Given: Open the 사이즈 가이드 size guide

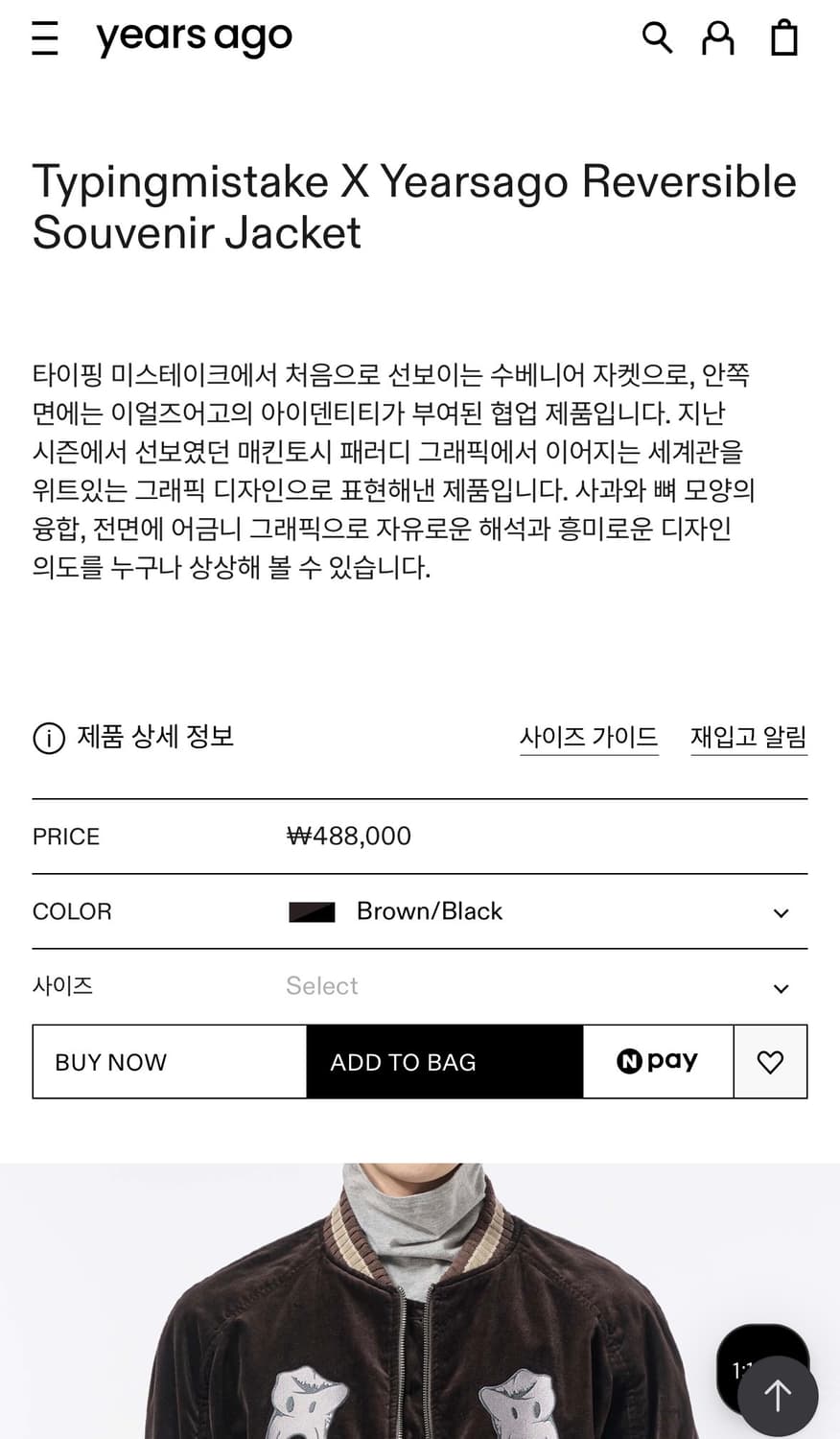Looking at the screenshot, I should coord(589,737).
